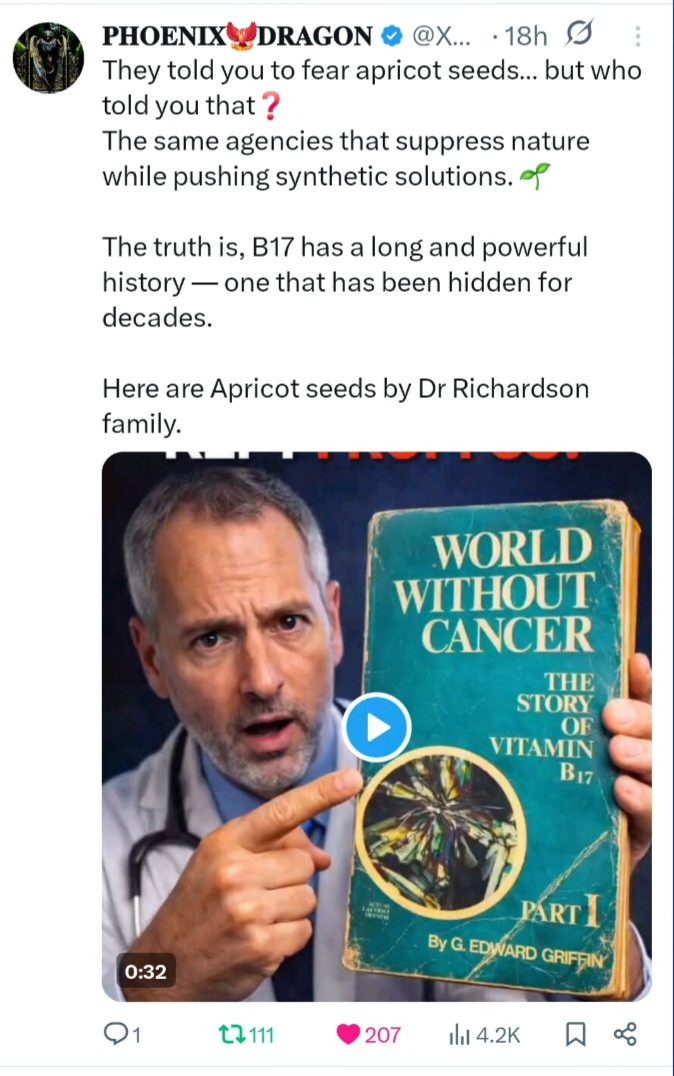Open the post's overflow menu

pos(638,36)
